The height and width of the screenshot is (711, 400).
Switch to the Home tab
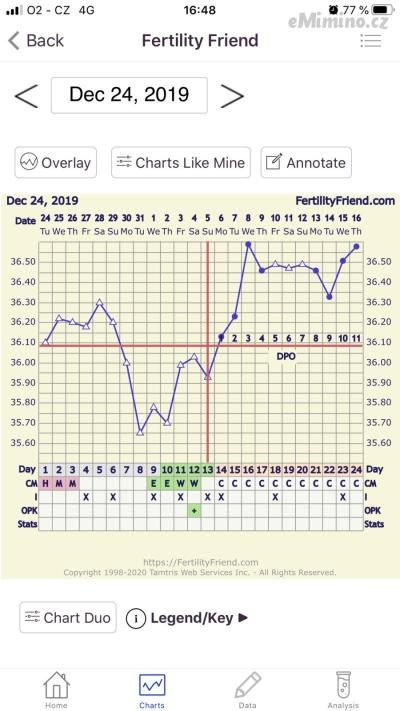[56, 690]
